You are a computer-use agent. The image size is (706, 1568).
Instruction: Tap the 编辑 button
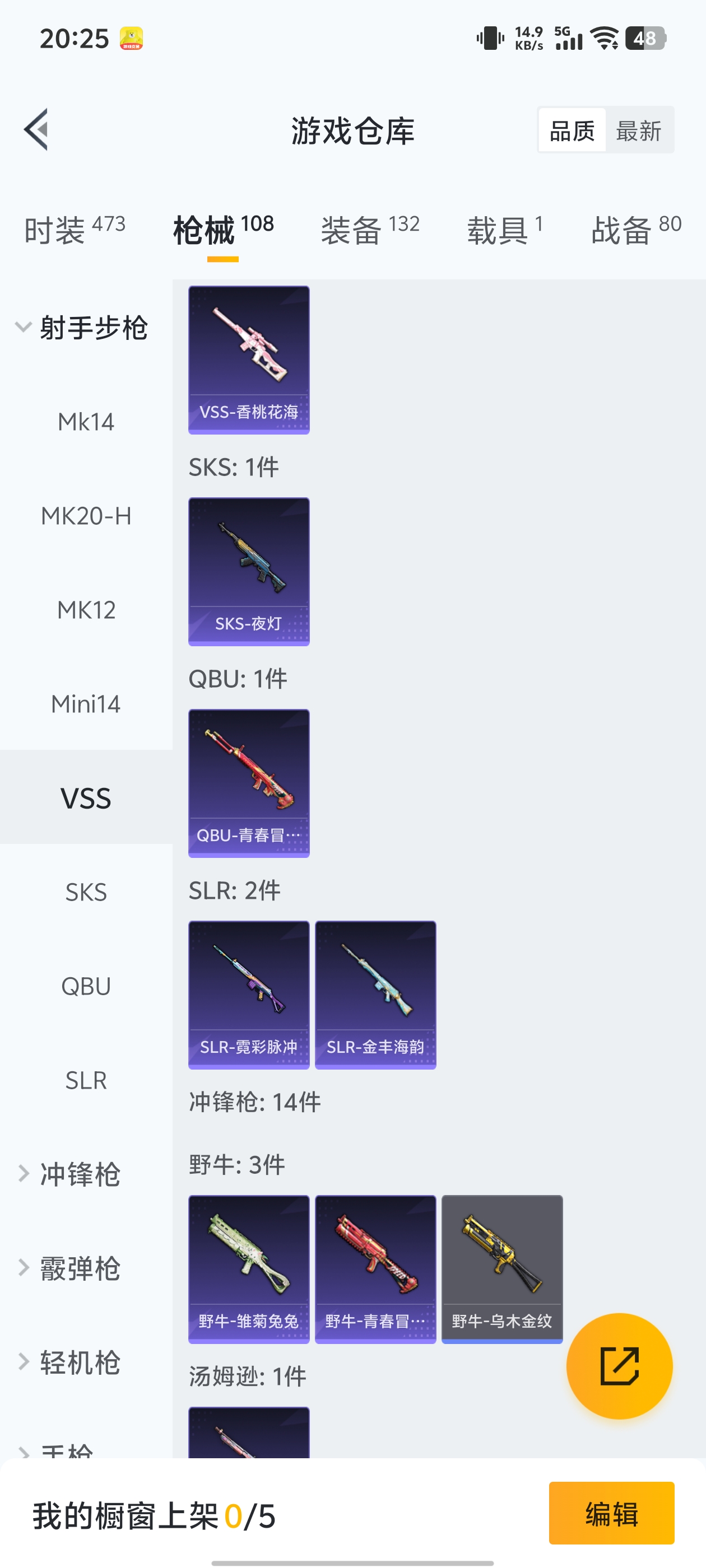(611, 1513)
